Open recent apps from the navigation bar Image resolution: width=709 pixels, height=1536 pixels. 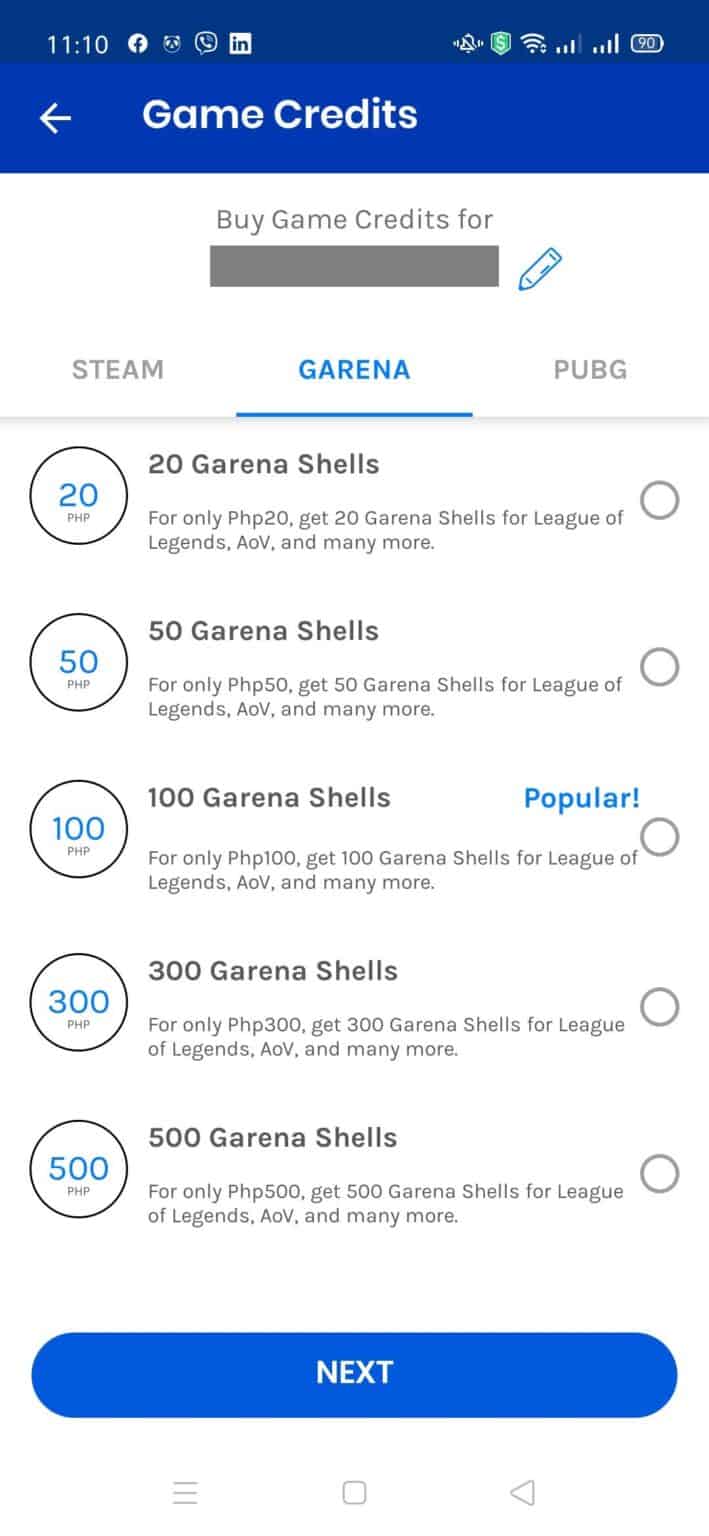(x=185, y=1493)
